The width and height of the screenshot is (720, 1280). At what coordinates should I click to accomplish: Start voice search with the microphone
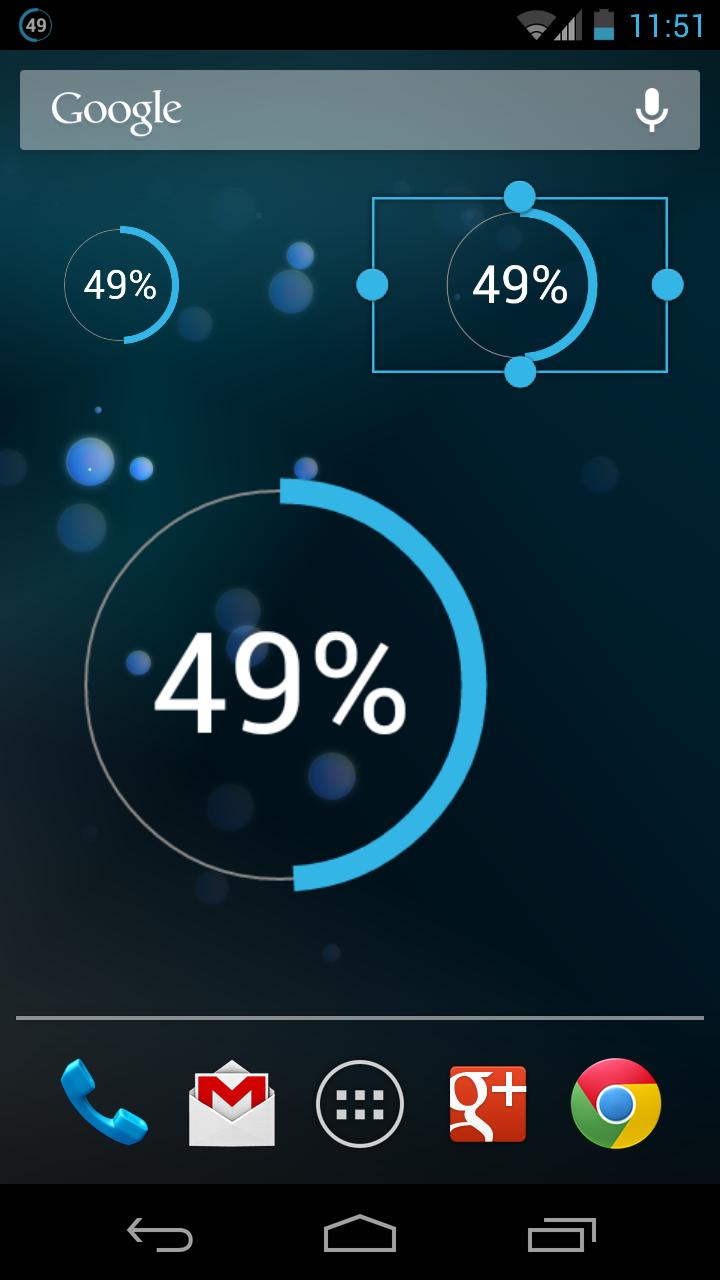652,110
